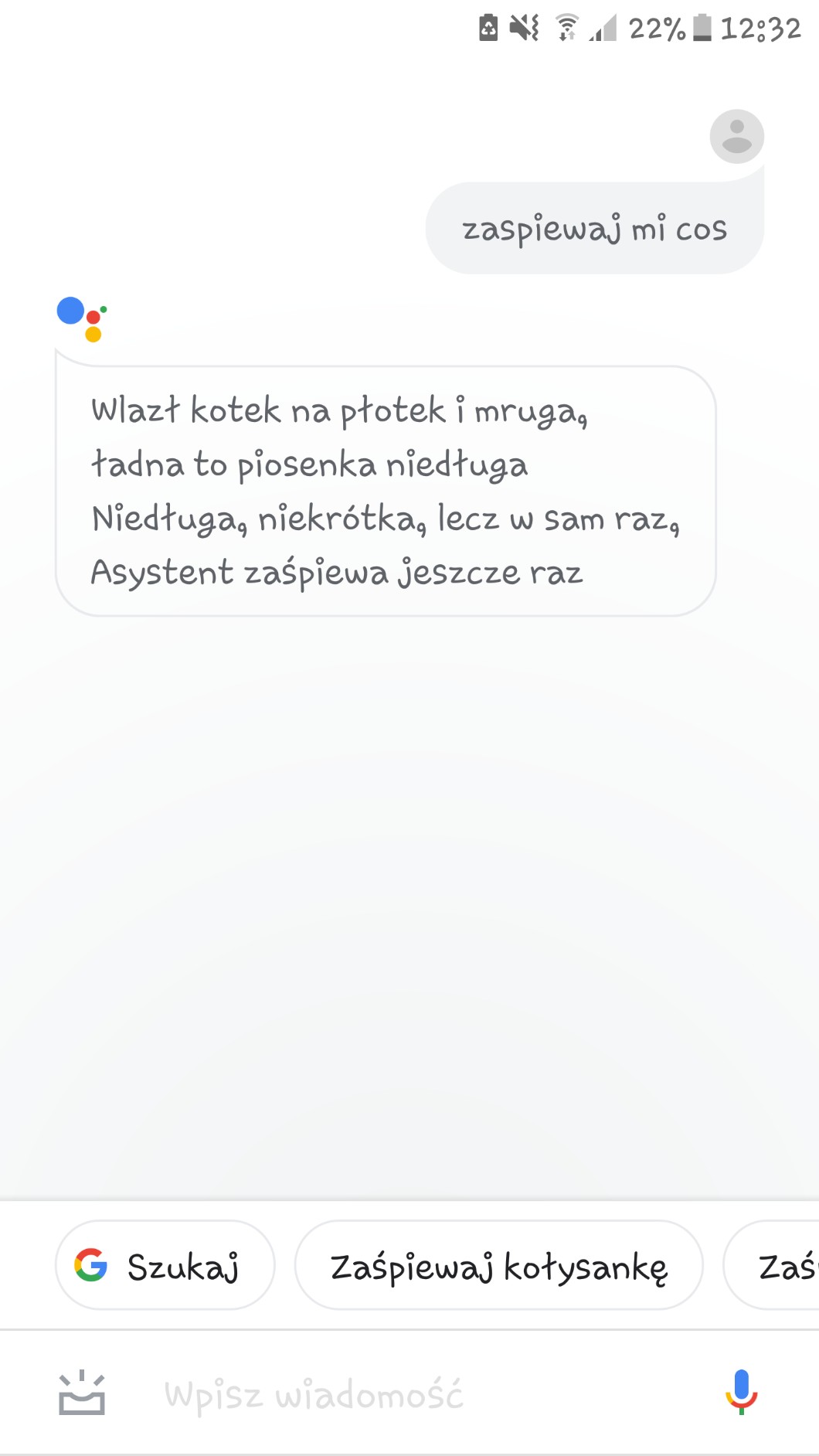Open the Explore drawer icon
The width and height of the screenshot is (819, 1456).
pos(82,1393)
